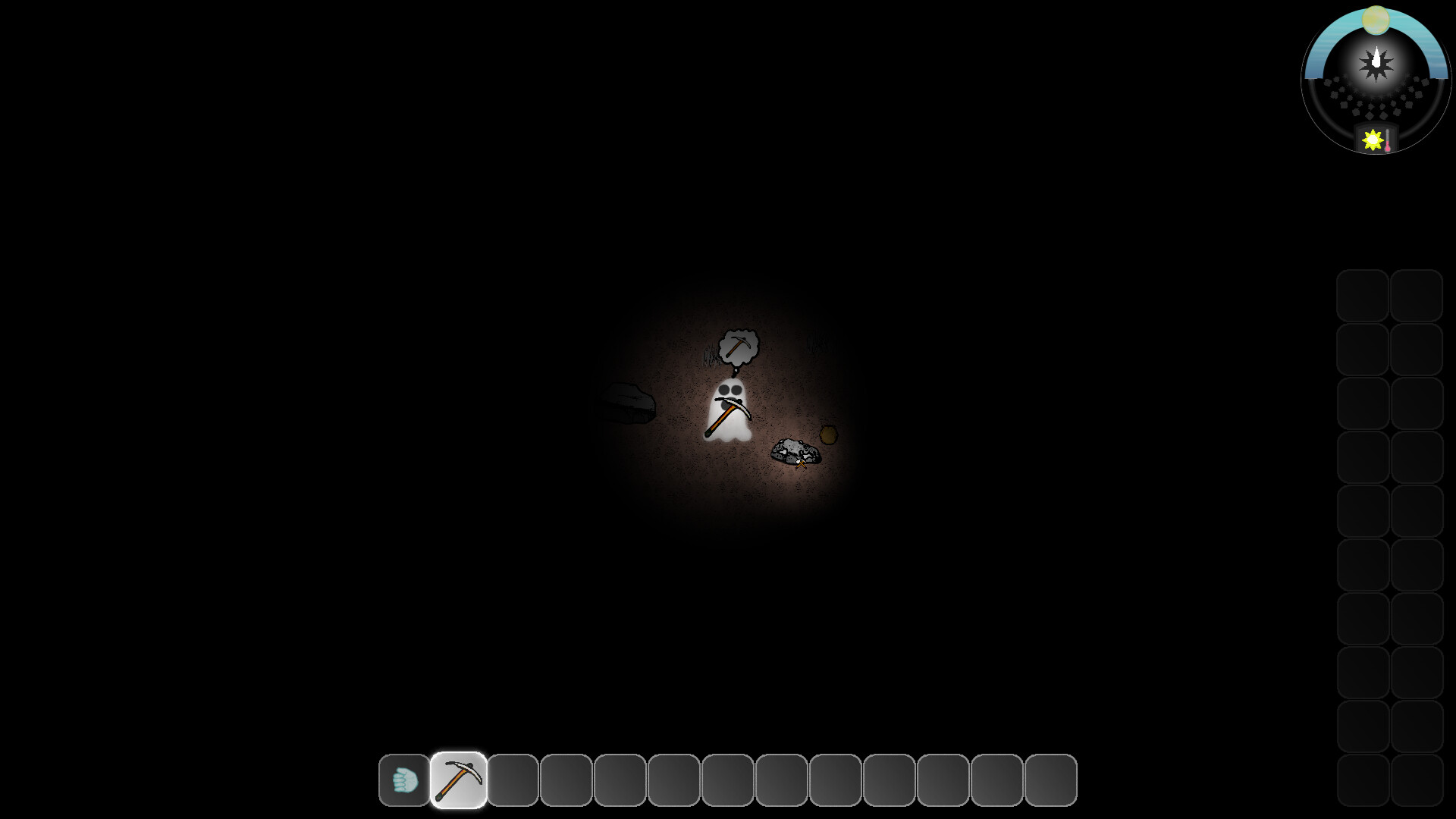Tap the ore rock beside the ghost
Image resolution: width=1456 pixels, height=819 pixels.
[x=795, y=452]
